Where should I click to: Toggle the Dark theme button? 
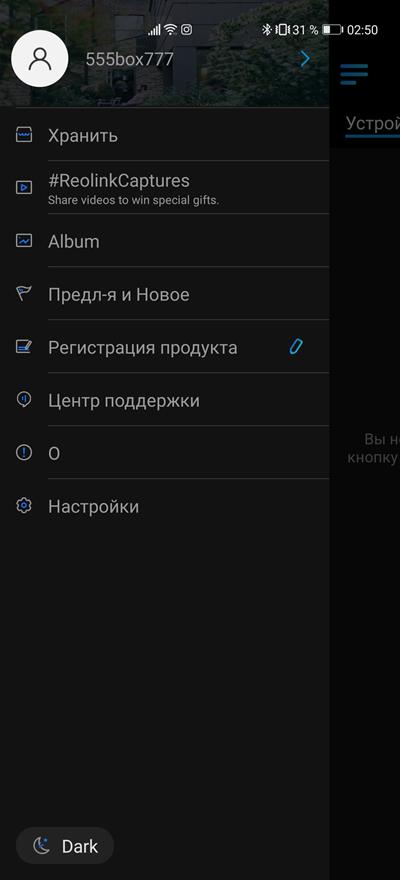[x=65, y=845]
